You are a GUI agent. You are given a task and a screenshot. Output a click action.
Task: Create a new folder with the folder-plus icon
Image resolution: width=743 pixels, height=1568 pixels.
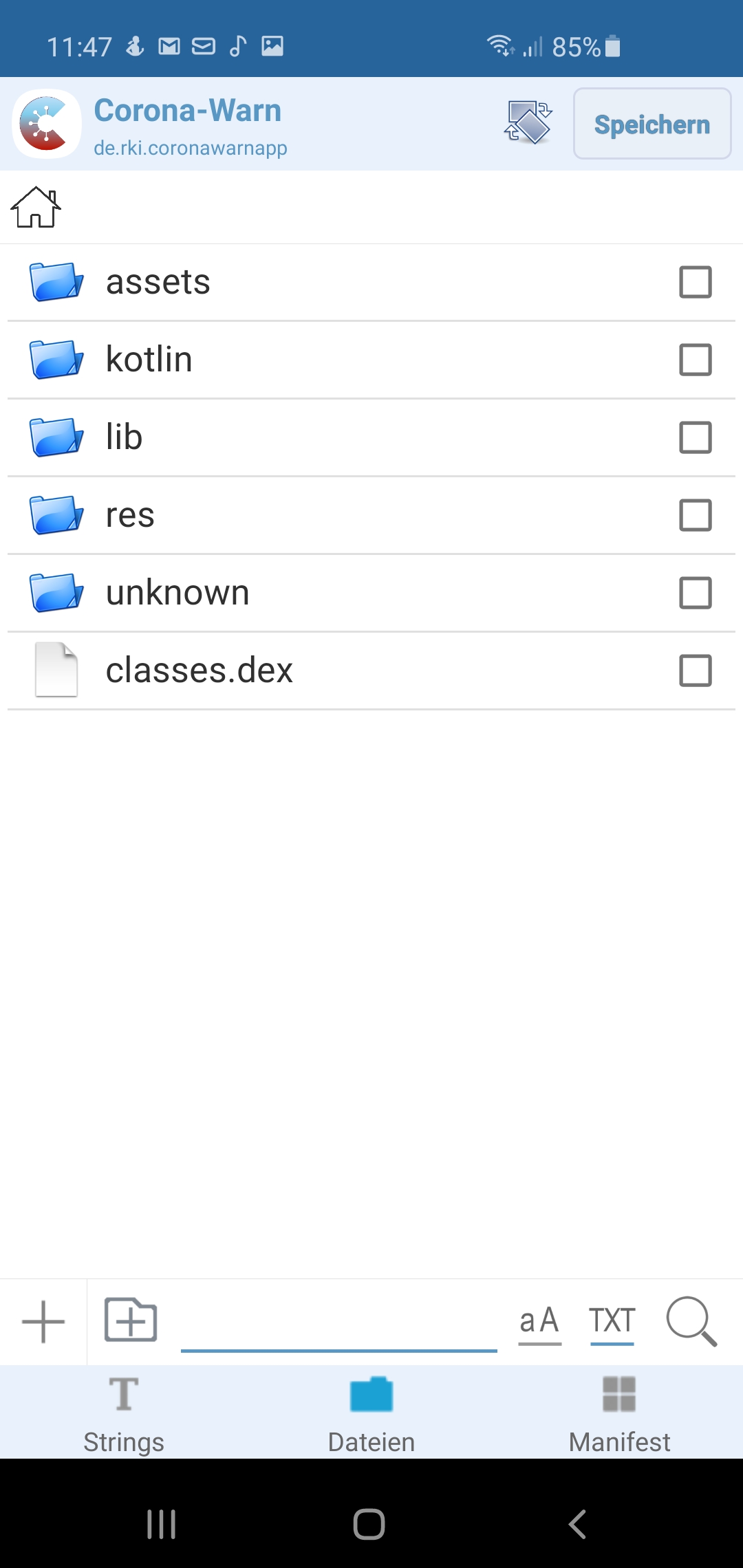pyautogui.click(x=131, y=1320)
